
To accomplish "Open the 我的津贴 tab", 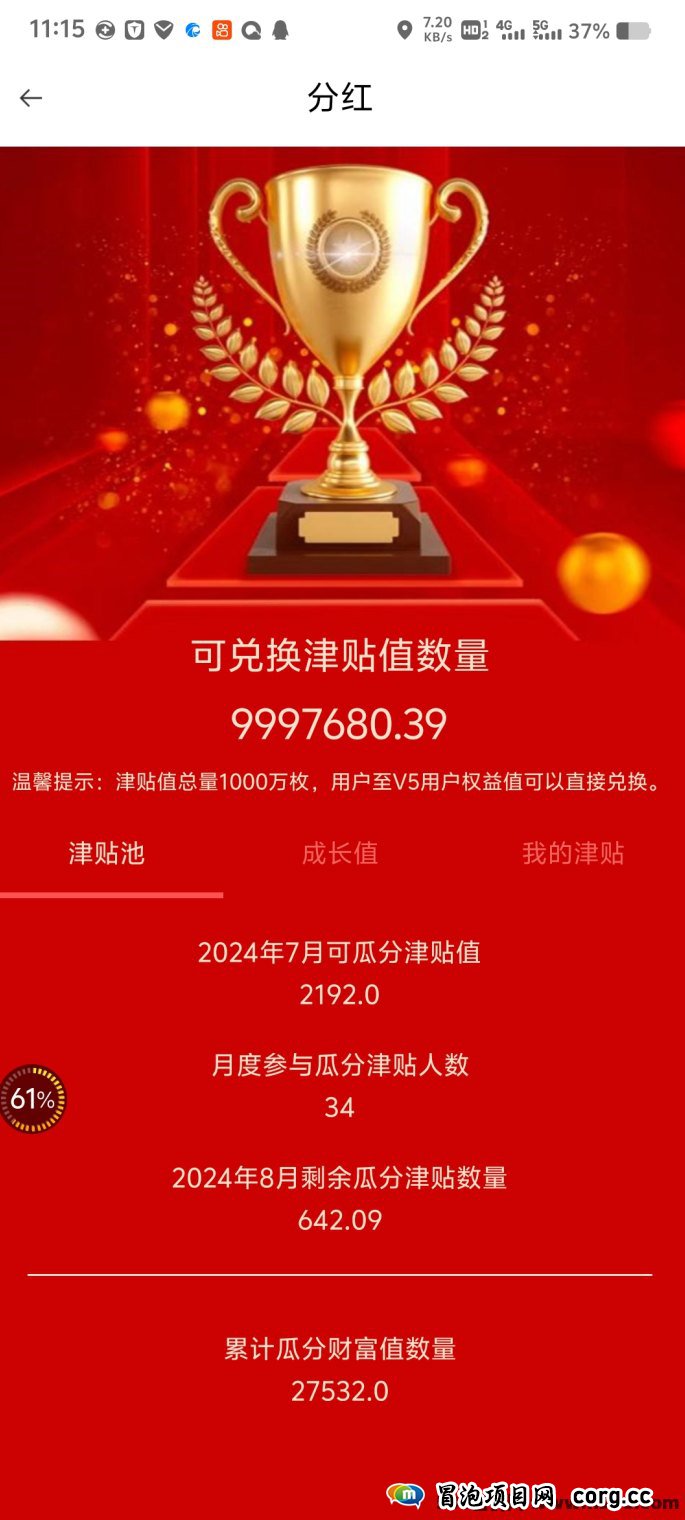I will pos(573,853).
